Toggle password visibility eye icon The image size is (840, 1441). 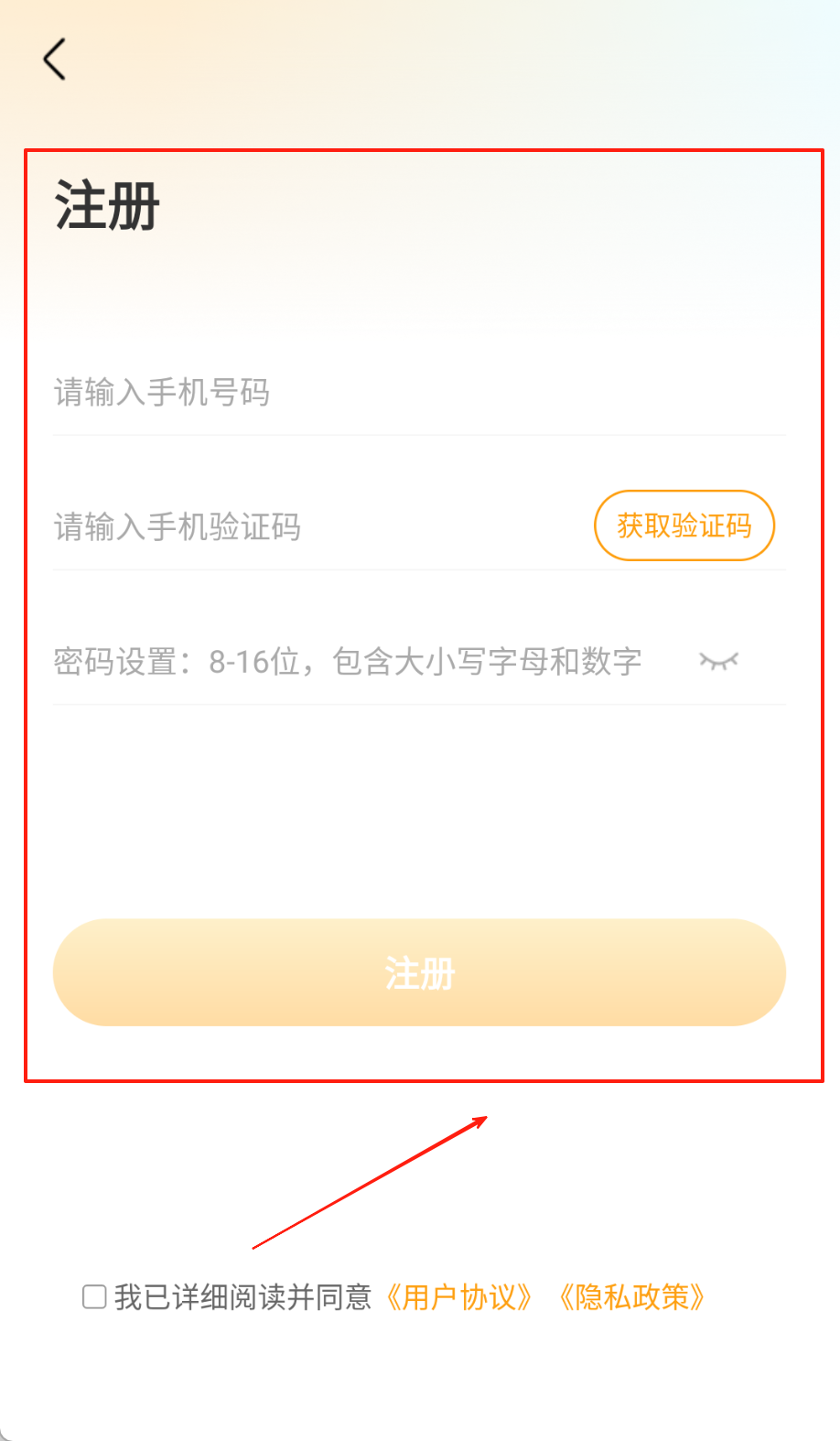click(x=718, y=661)
